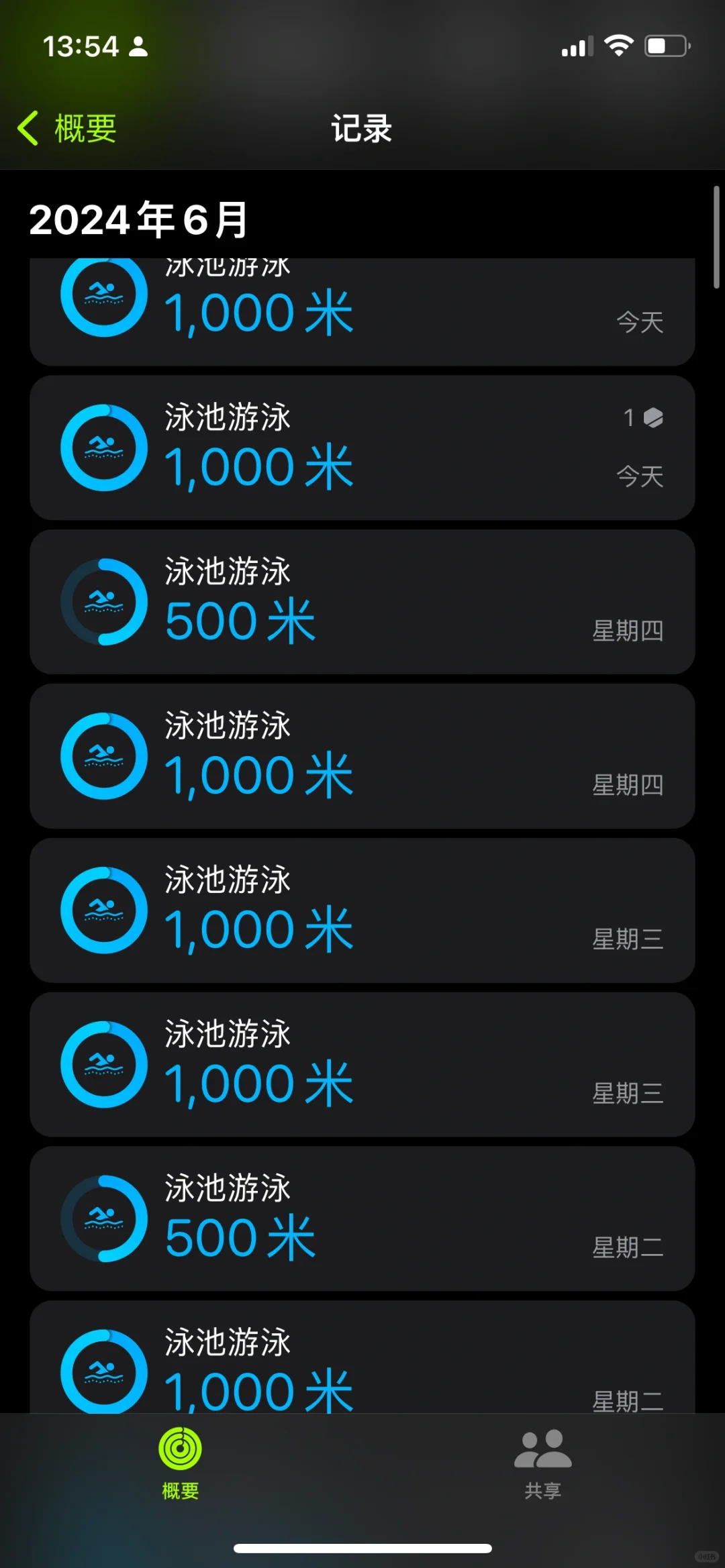Select the 概要 tab in the bottom bar
Screen dimensions: 725x1568
(181, 1464)
